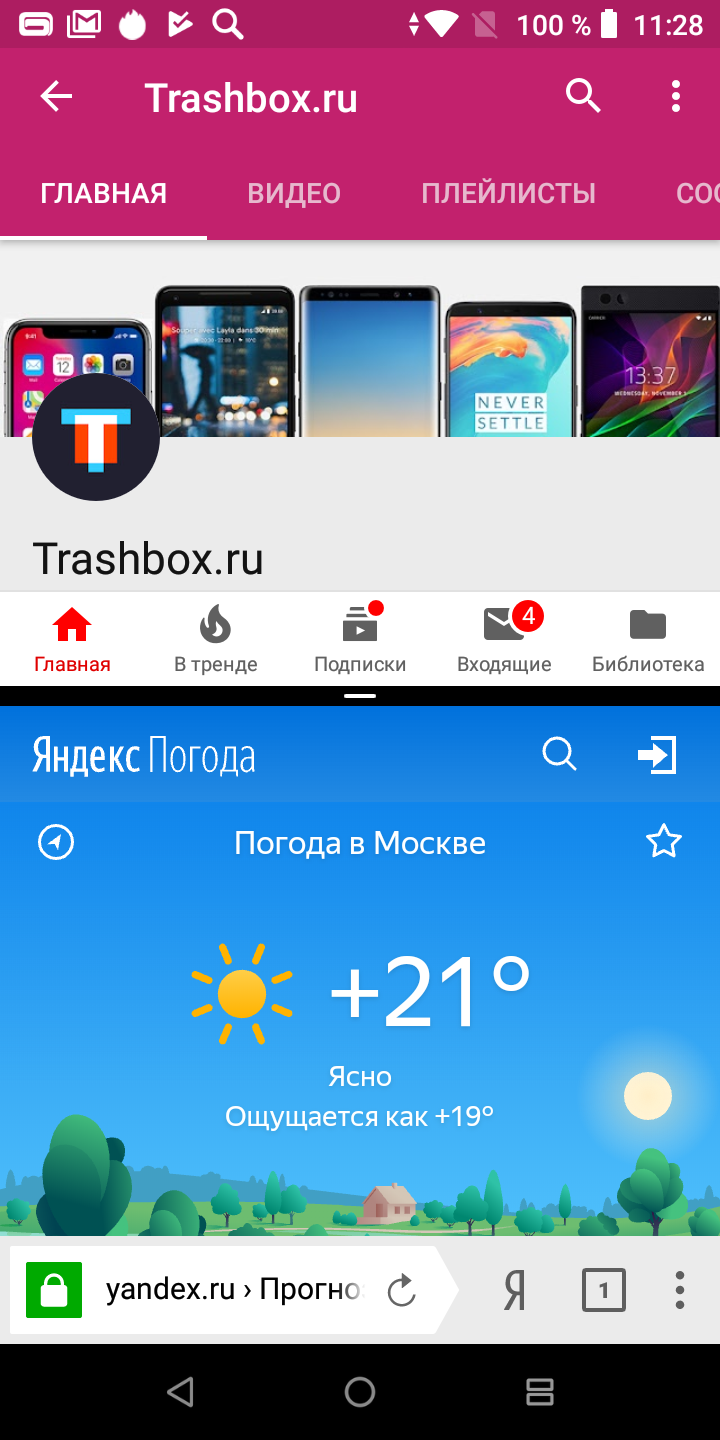This screenshot has height=1440, width=720.
Task: Switch to the ВИДЕО tab
Action: pos(294,193)
